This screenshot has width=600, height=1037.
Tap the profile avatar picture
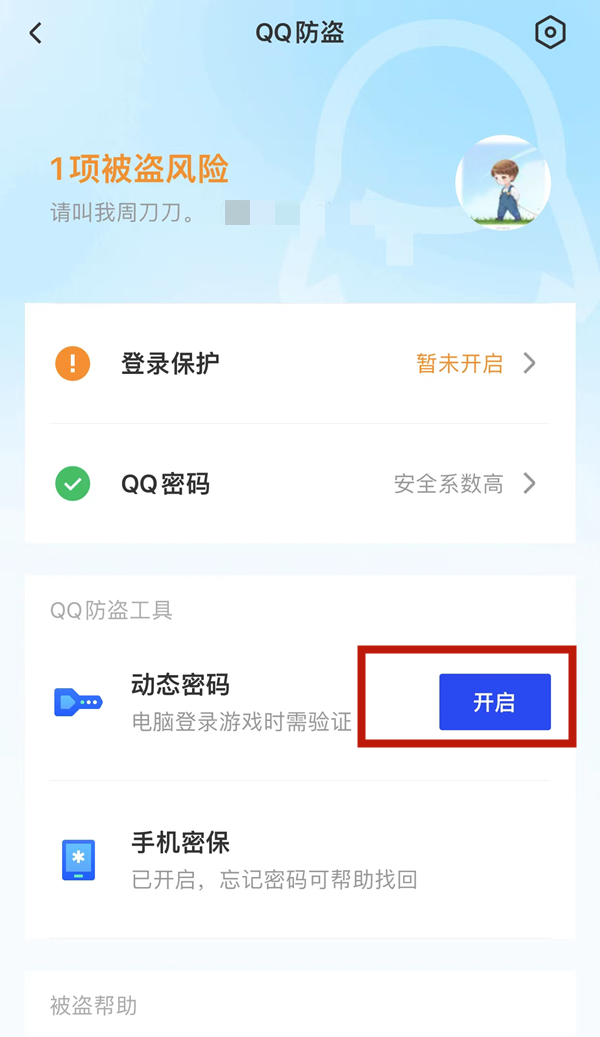[x=503, y=183]
